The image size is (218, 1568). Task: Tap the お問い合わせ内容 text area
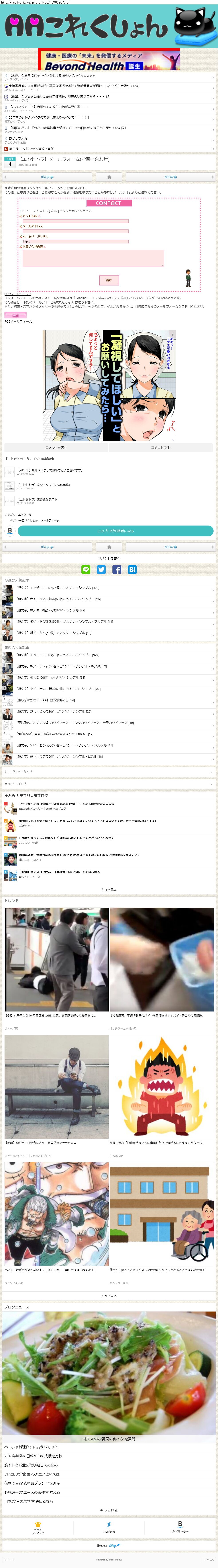(93, 258)
